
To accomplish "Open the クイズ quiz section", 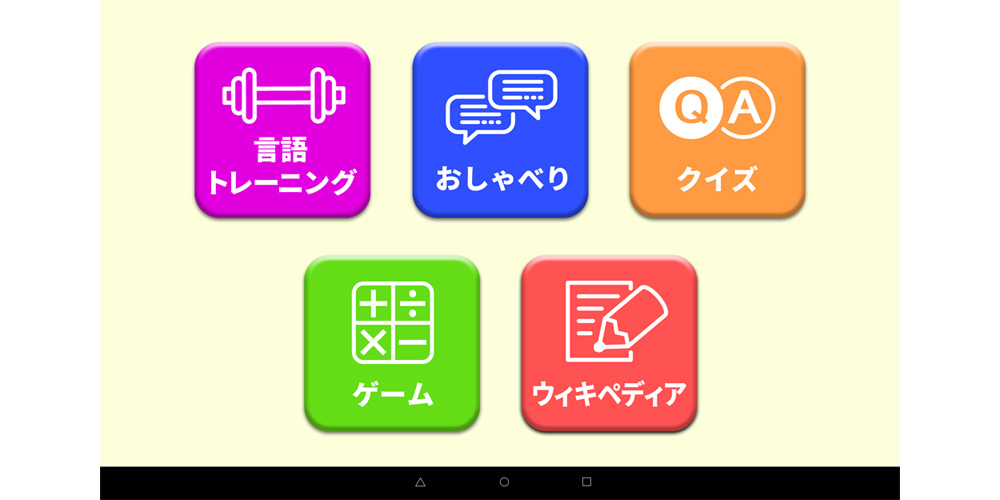I will 717,130.
